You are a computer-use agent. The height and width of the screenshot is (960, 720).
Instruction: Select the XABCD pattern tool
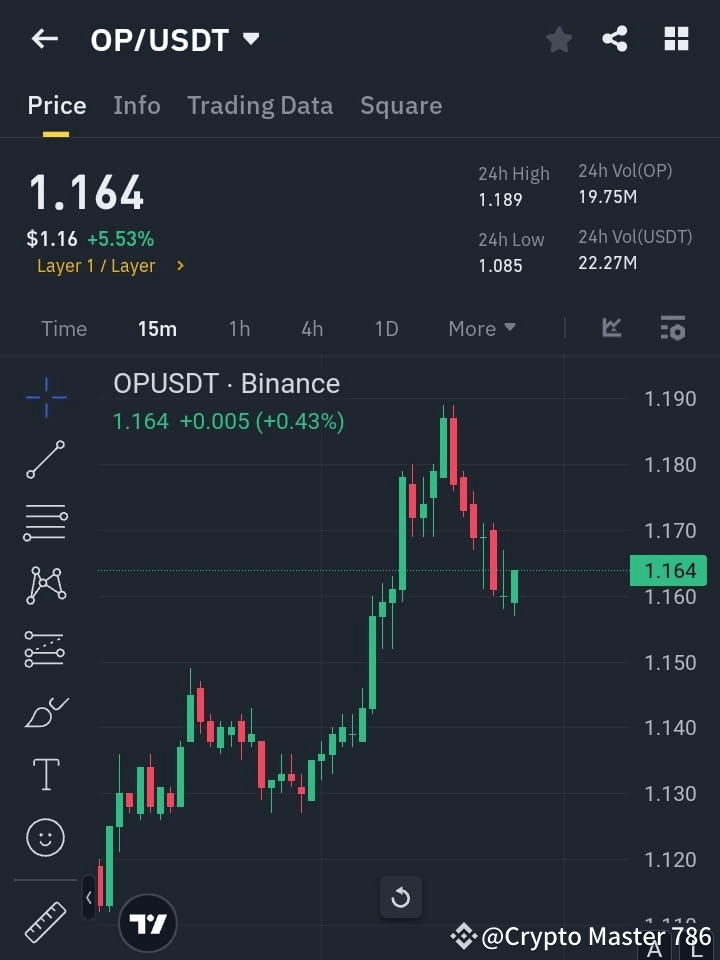45,585
